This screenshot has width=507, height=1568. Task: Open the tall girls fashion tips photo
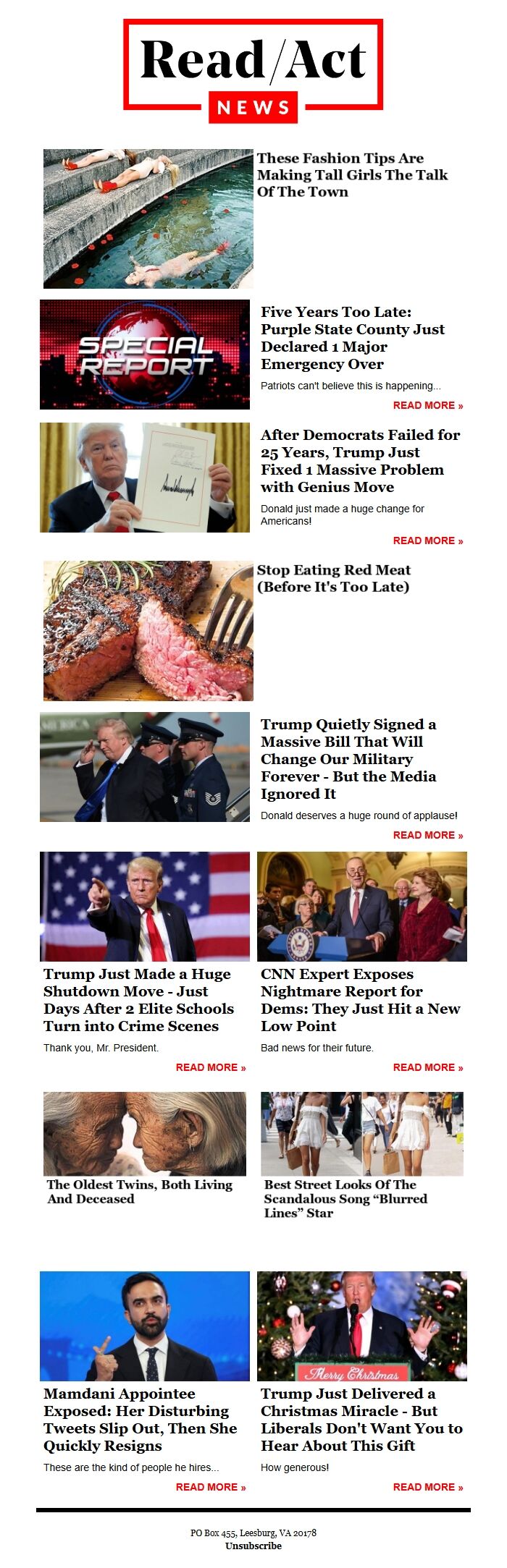(x=148, y=219)
